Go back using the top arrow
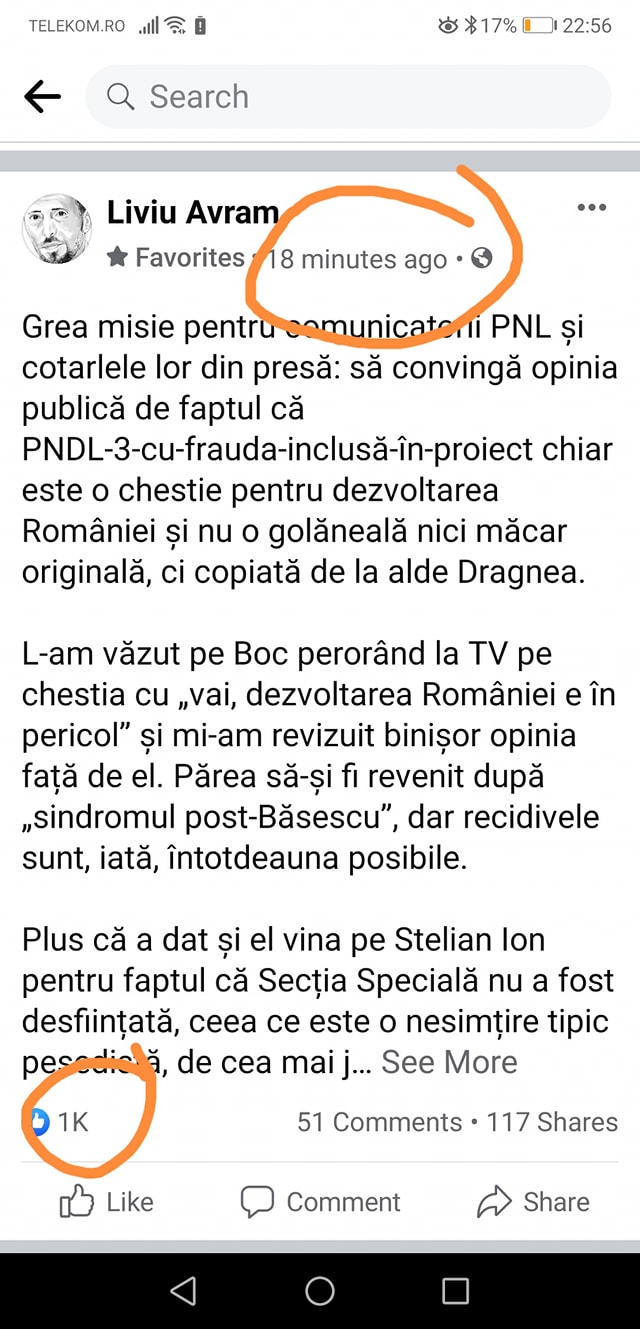 pos(42,97)
